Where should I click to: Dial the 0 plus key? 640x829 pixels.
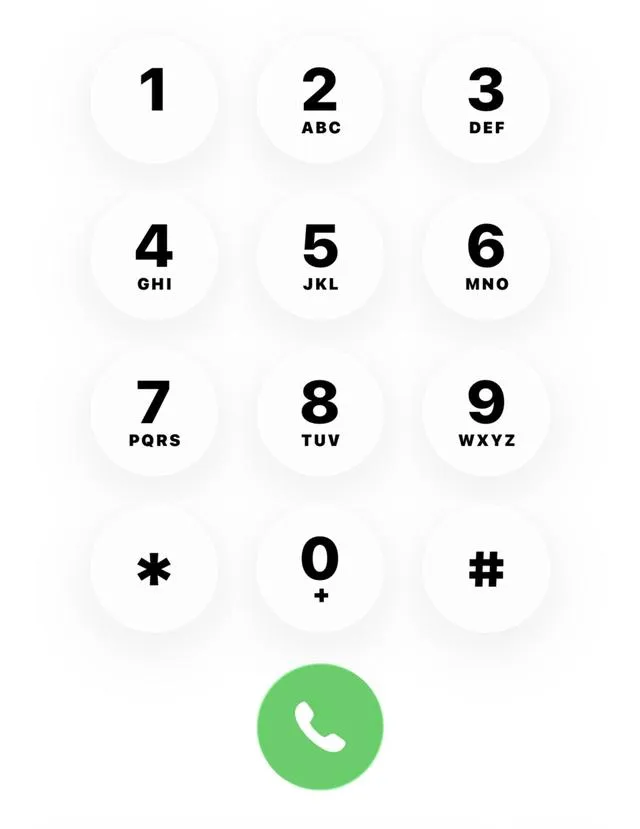click(320, 569)
